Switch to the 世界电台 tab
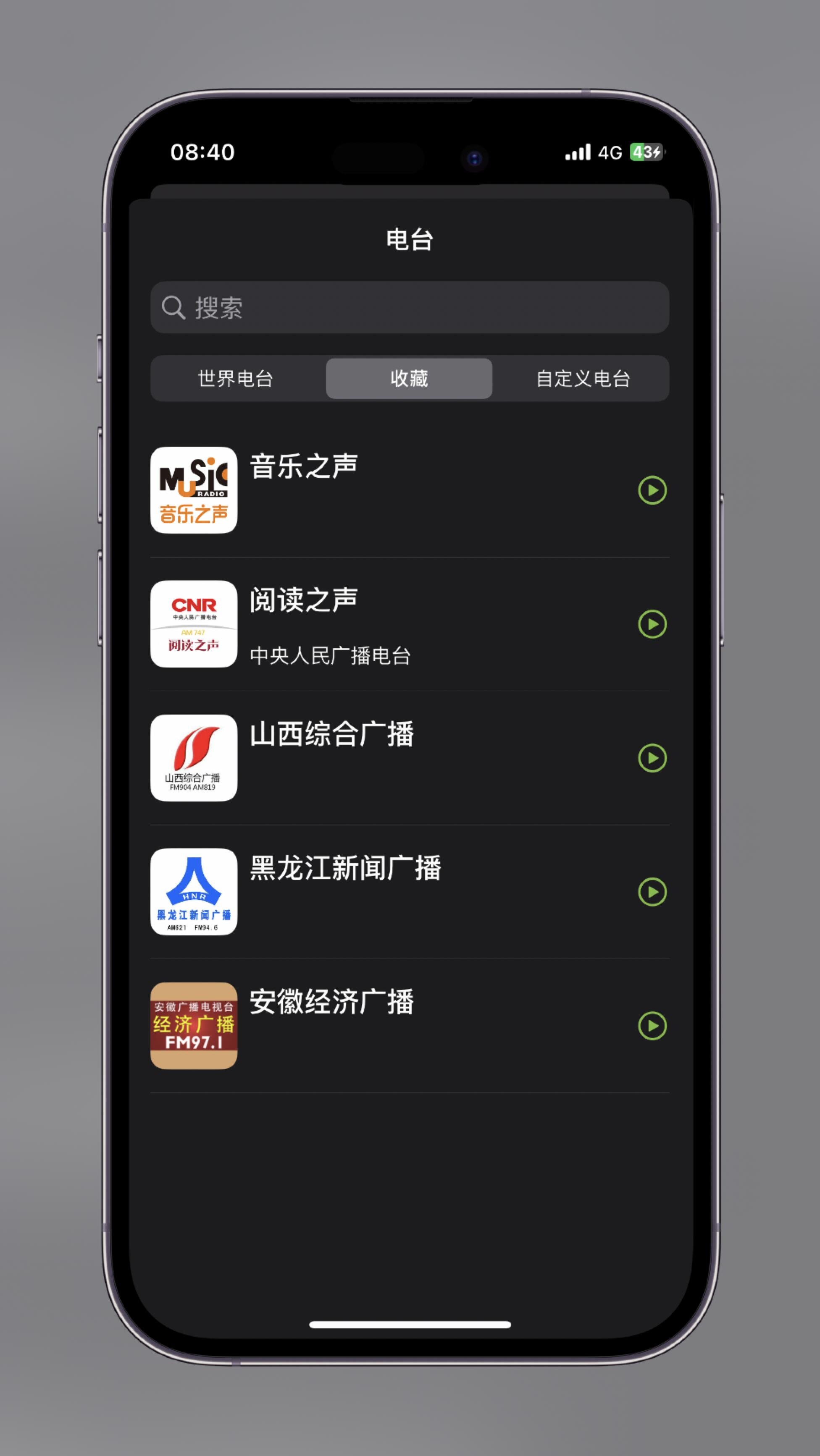Image resolution: width=820 pixels, height=1456 pixels. coord(236,378)
